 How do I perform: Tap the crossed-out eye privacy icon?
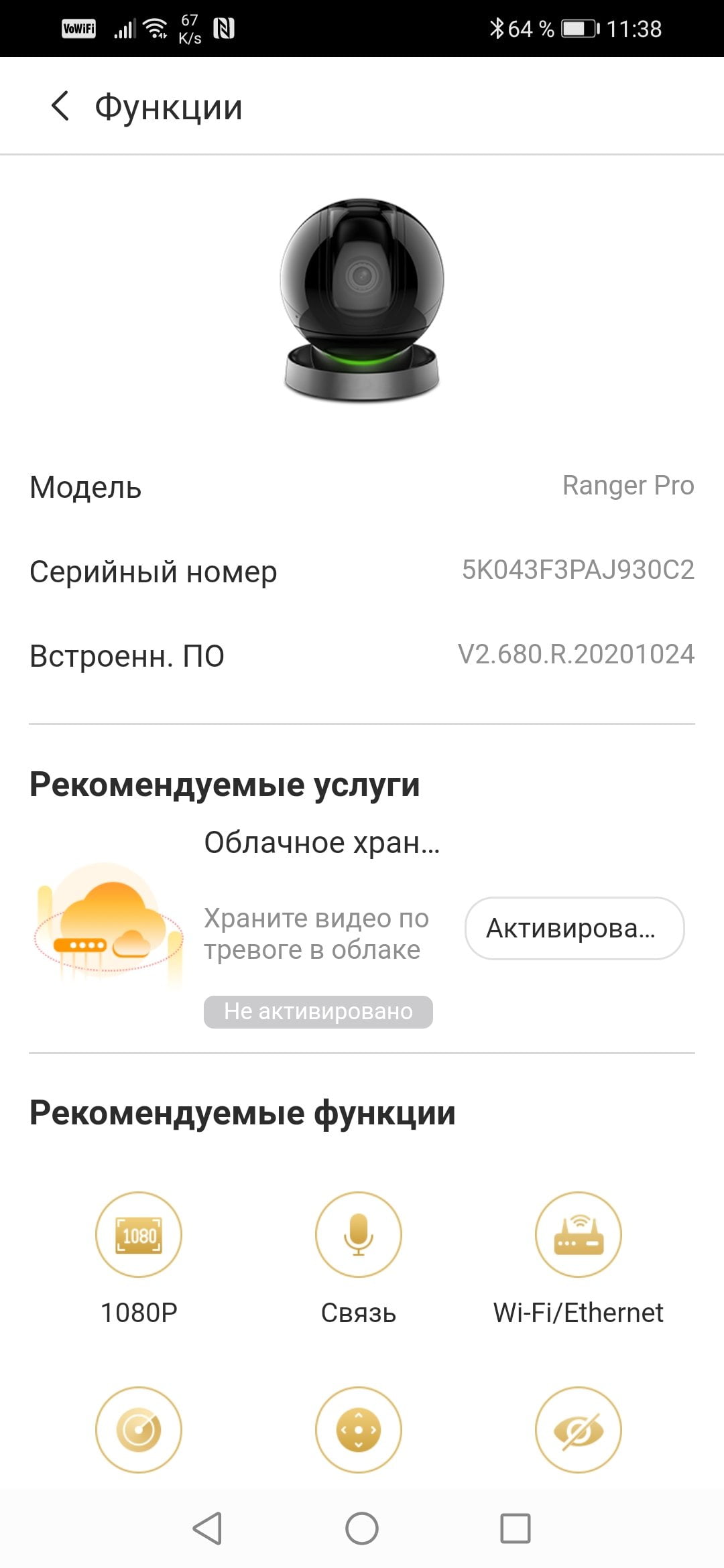click(x=579, y=1429)
